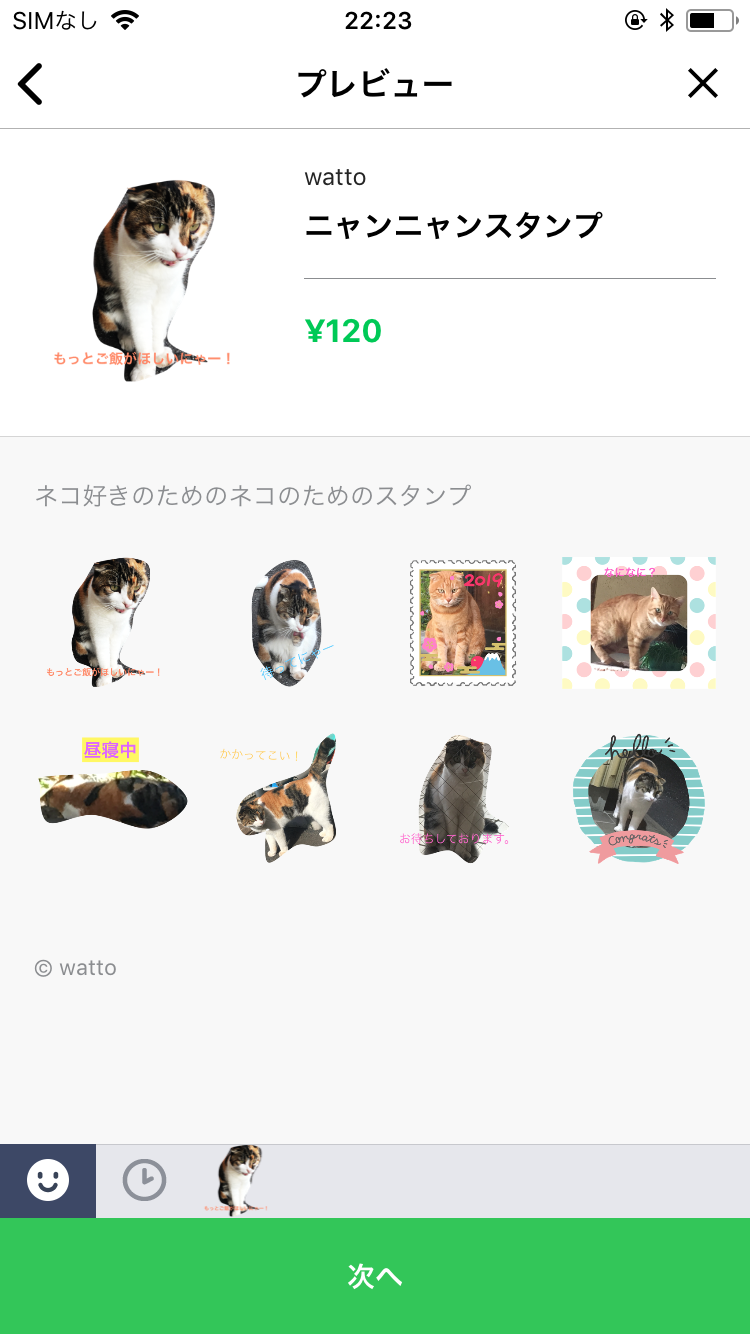Close the preview screen
Viewport: 750px width, 1334px height.
pos(703,84)
